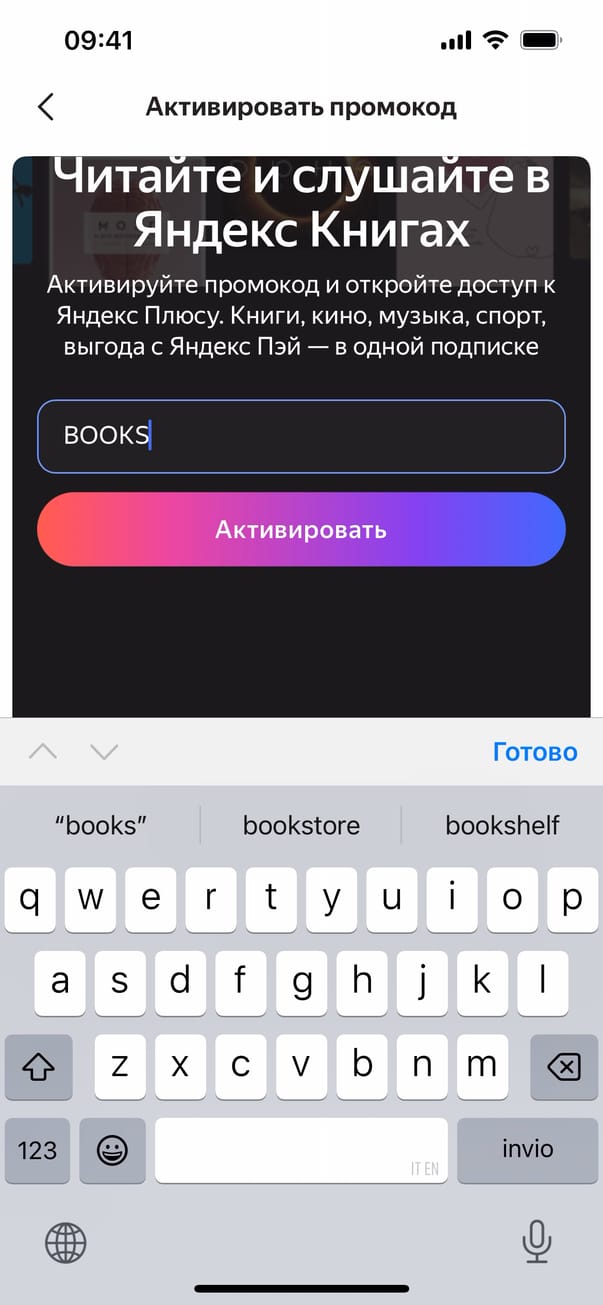Screen dimensions: 603x1305
Task: Choose the "bookstore" keyboard suggestion
Action: point(301,826)
